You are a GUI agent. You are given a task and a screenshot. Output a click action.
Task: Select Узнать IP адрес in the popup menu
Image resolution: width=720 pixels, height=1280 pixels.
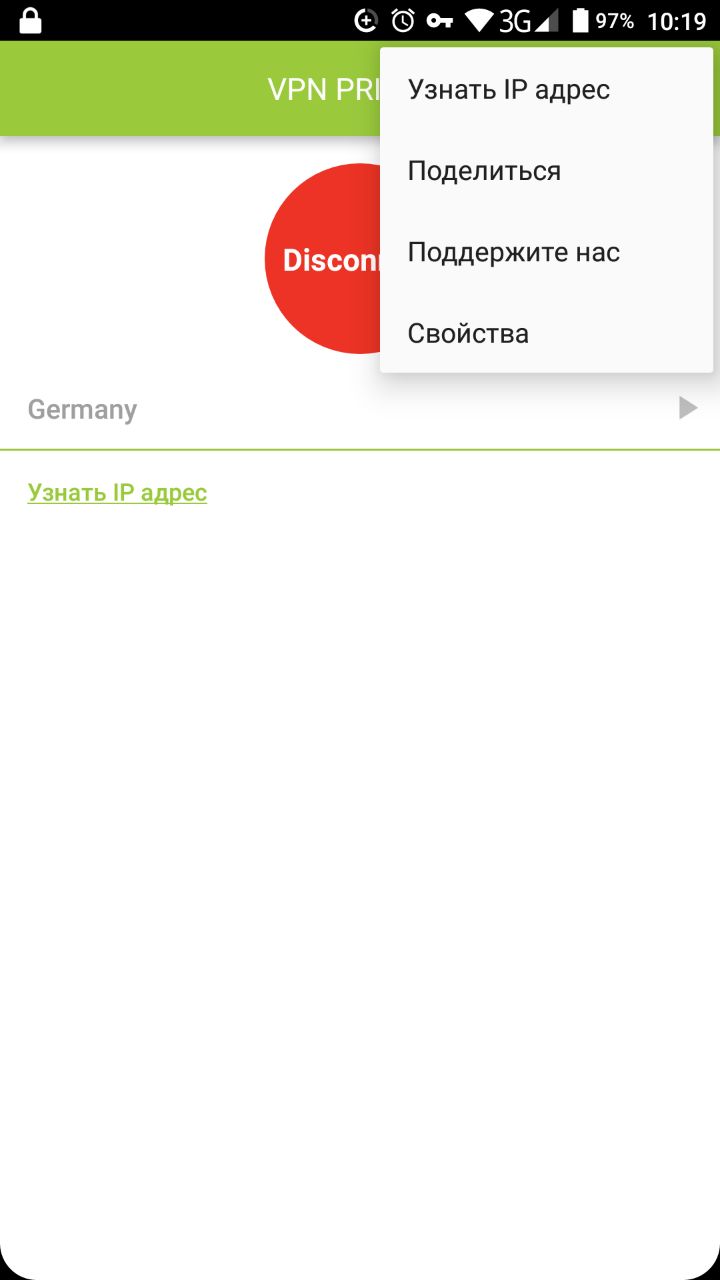(x=508, y=90)
